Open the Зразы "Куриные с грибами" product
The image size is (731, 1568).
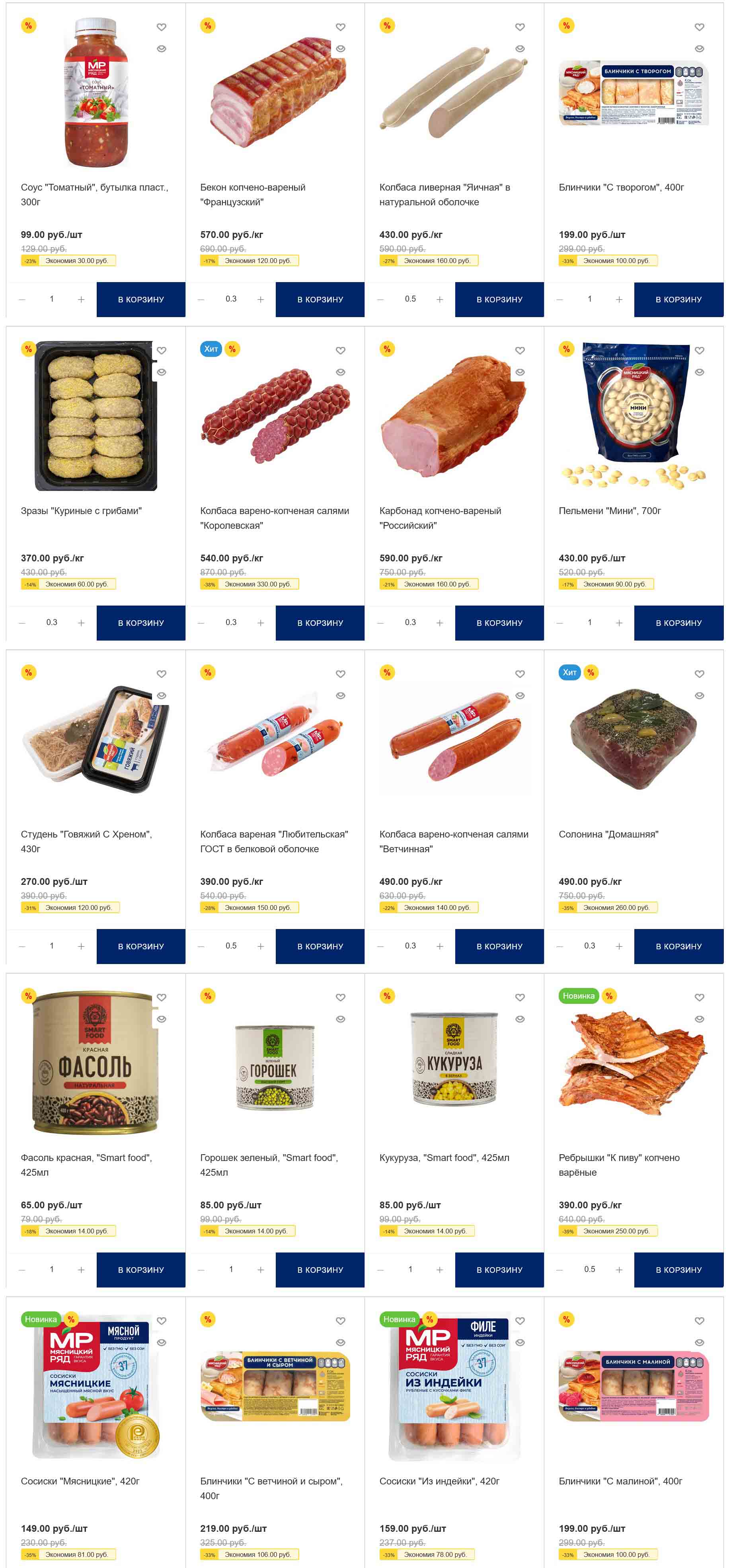[x=81, y=511]
